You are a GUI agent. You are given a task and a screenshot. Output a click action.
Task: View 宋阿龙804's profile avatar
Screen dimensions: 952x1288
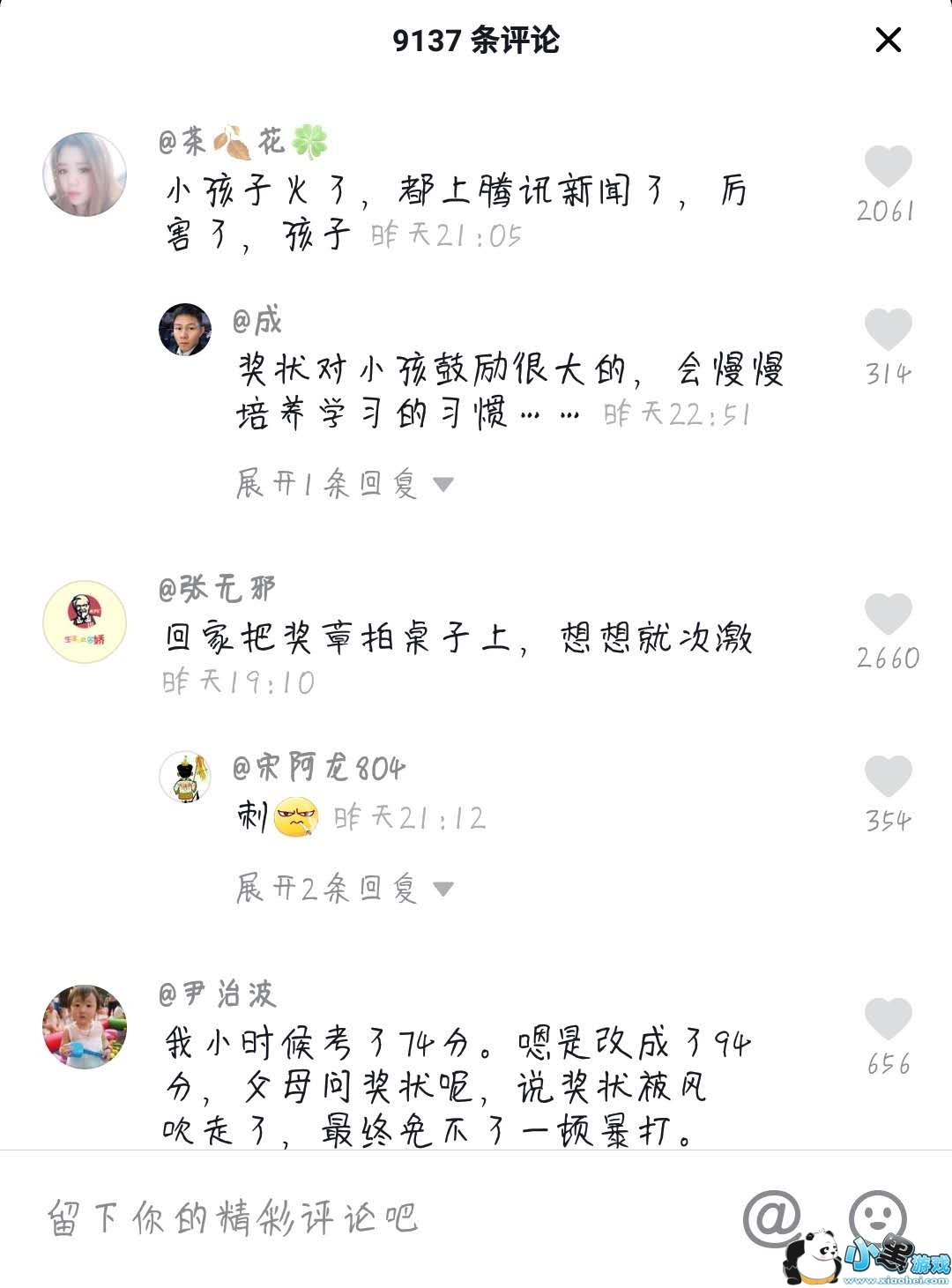[185, 777]
